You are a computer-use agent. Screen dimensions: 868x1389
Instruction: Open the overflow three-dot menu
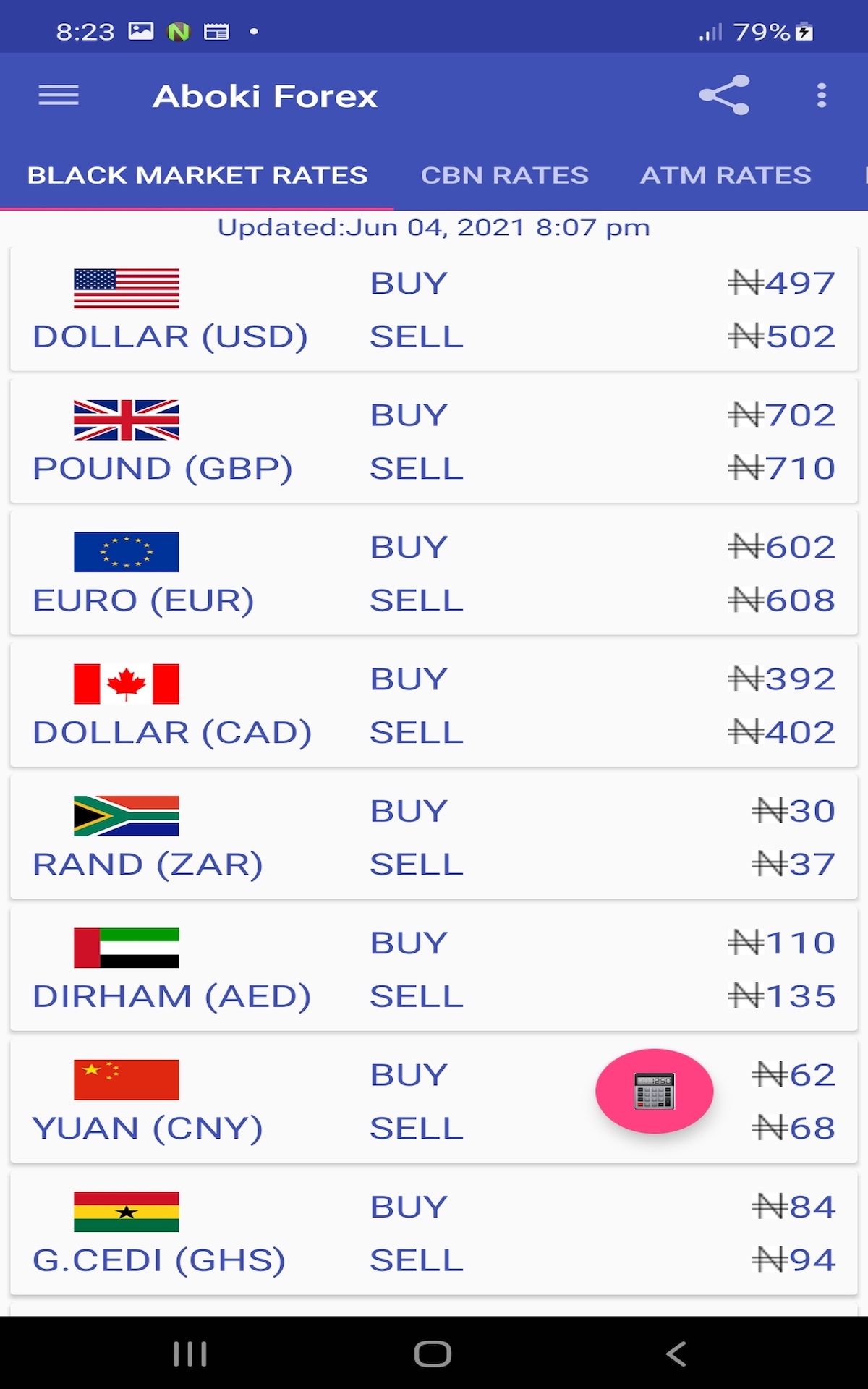tap(820, 95)
